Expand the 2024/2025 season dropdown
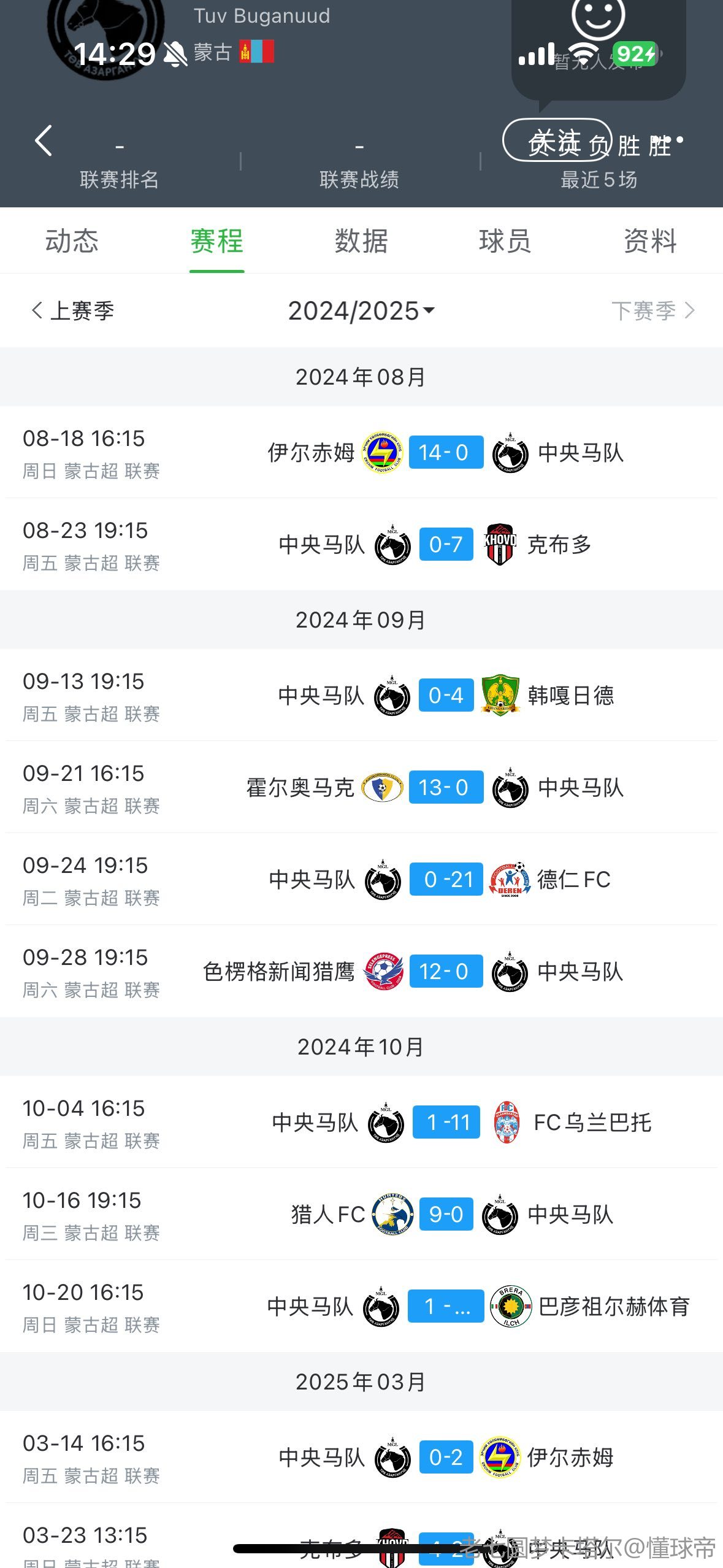The width and height of the screenshot is (723, 1568). tap(361, 311)
